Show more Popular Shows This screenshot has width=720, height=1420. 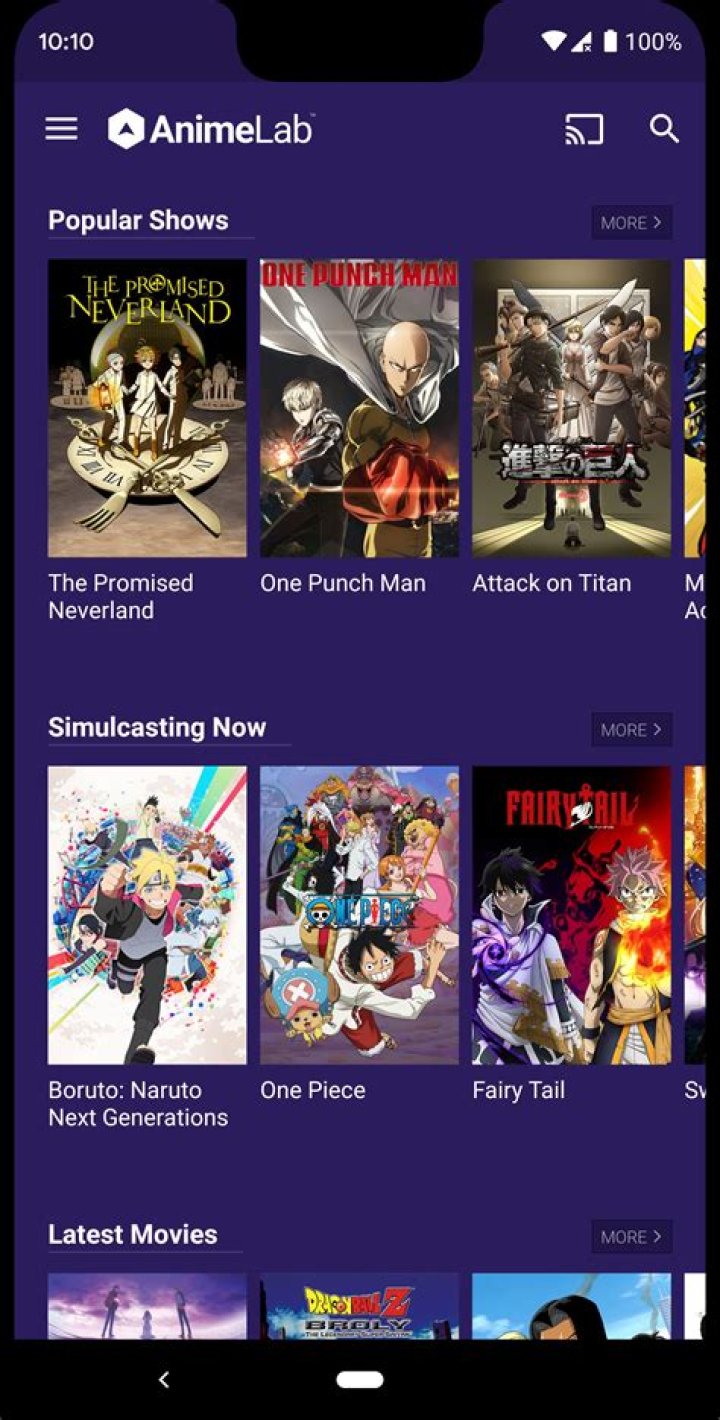coord(631,222)
